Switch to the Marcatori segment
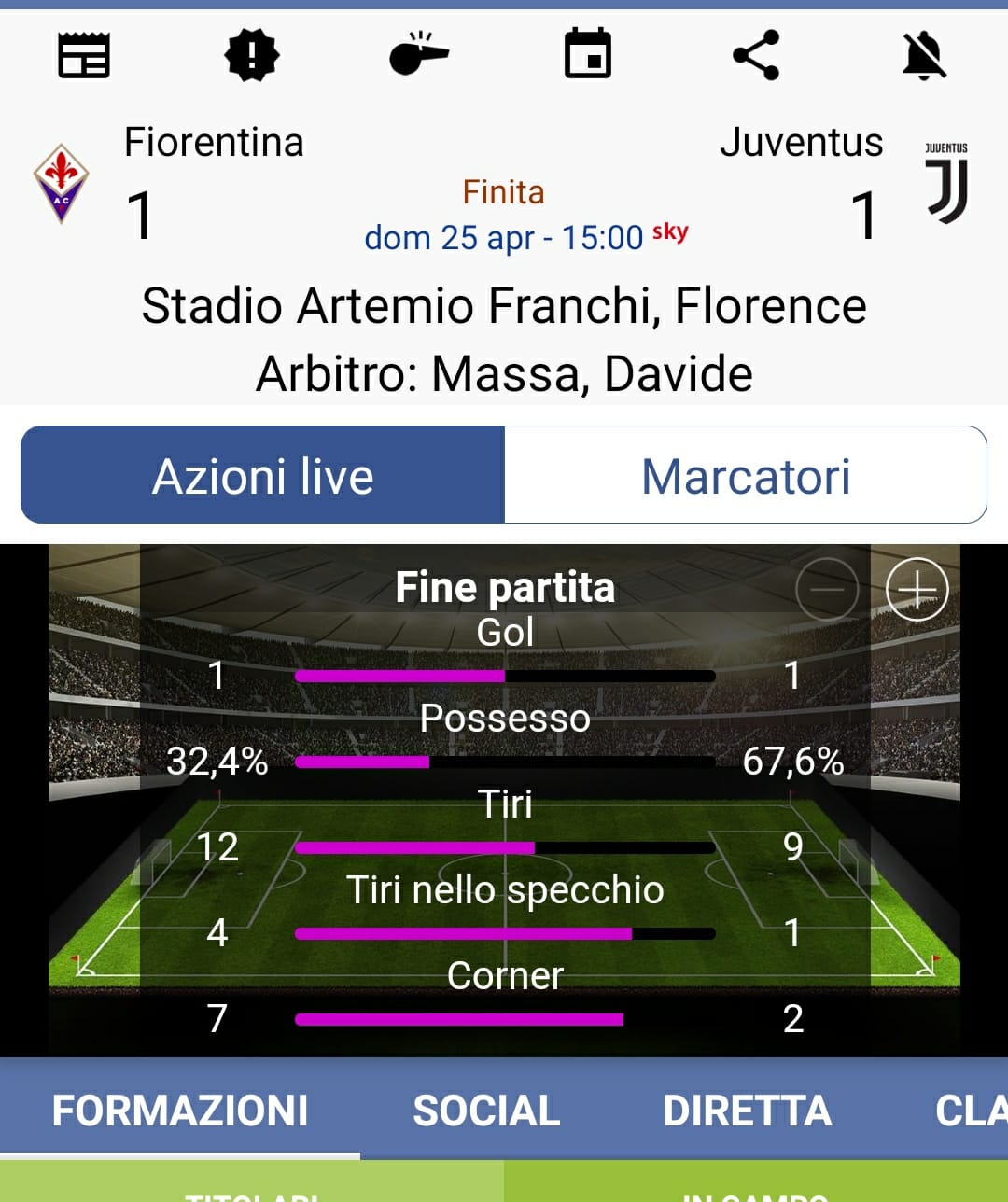1008x1202 pixels. point(746,476)
